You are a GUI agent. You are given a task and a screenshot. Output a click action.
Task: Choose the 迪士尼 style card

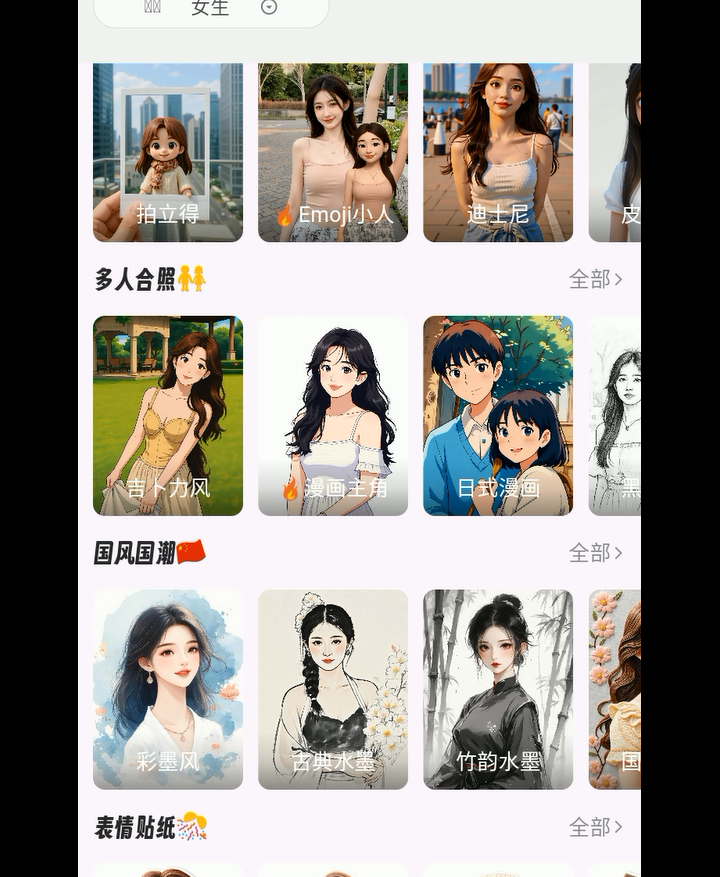click(x=498, y=152)
